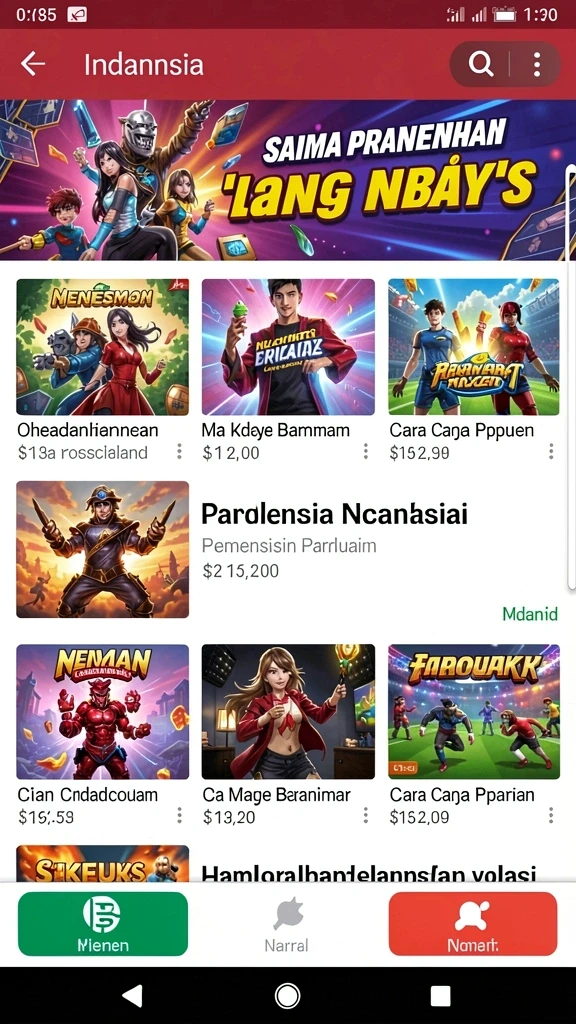The height and width of the screenshot is (1024, 576).
Task: Open the featured Pardlensia Ncanasiai item
Action: (287, 549)
